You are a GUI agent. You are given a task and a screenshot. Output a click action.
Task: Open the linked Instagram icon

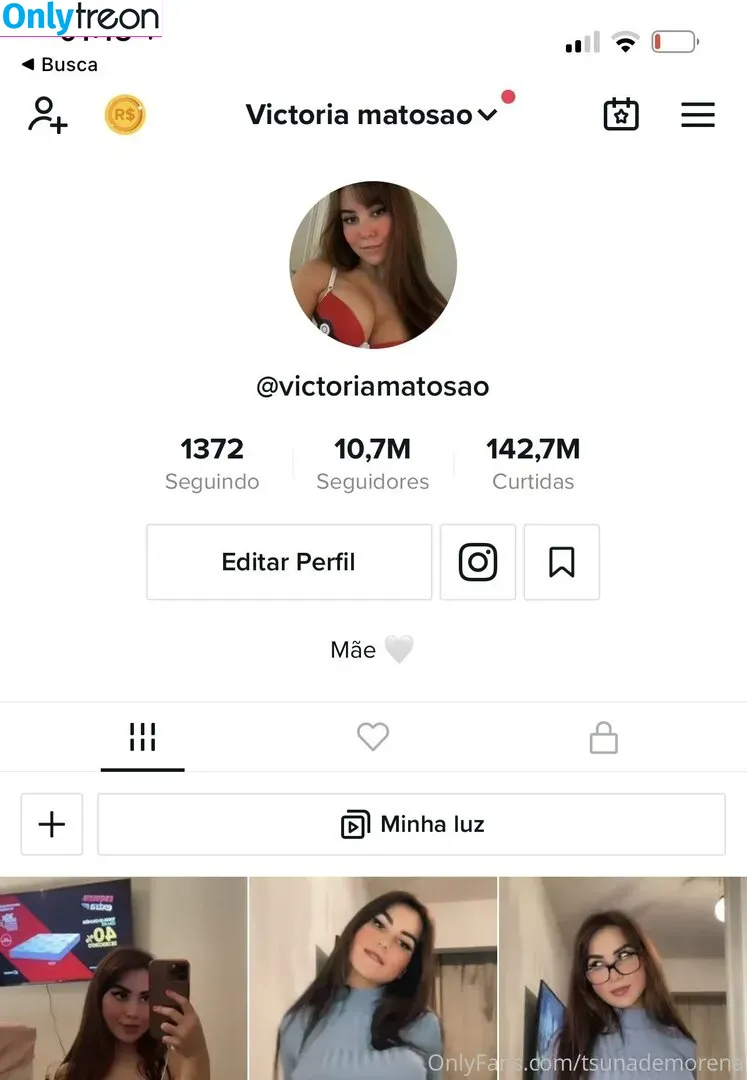click(x=478, y=562)
